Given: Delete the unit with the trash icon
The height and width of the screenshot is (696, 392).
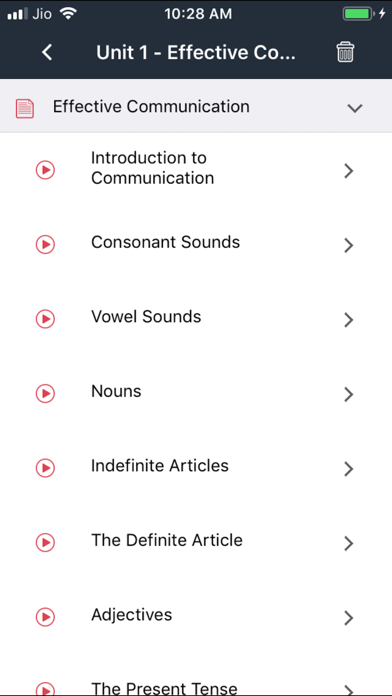Looking at the screenshot, I should point(345,52).
